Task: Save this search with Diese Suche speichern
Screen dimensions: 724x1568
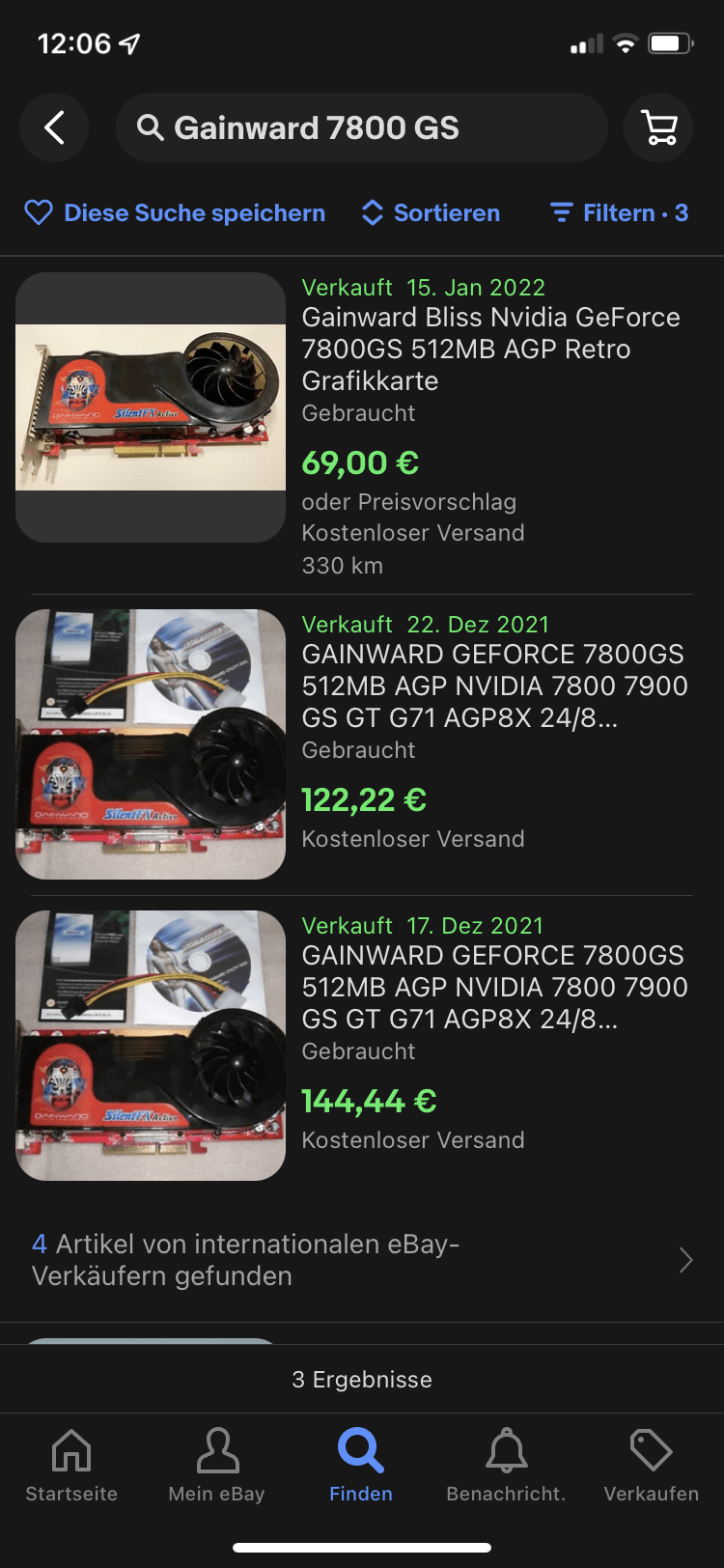Action: point(175,212)
